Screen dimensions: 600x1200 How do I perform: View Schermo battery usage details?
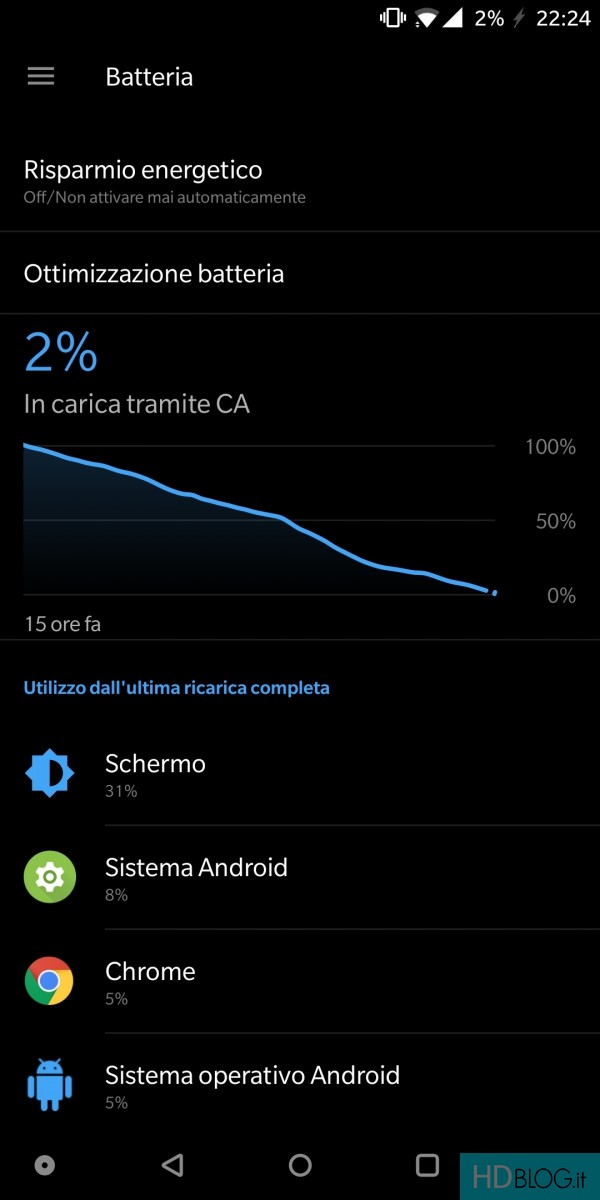point(300,774)
